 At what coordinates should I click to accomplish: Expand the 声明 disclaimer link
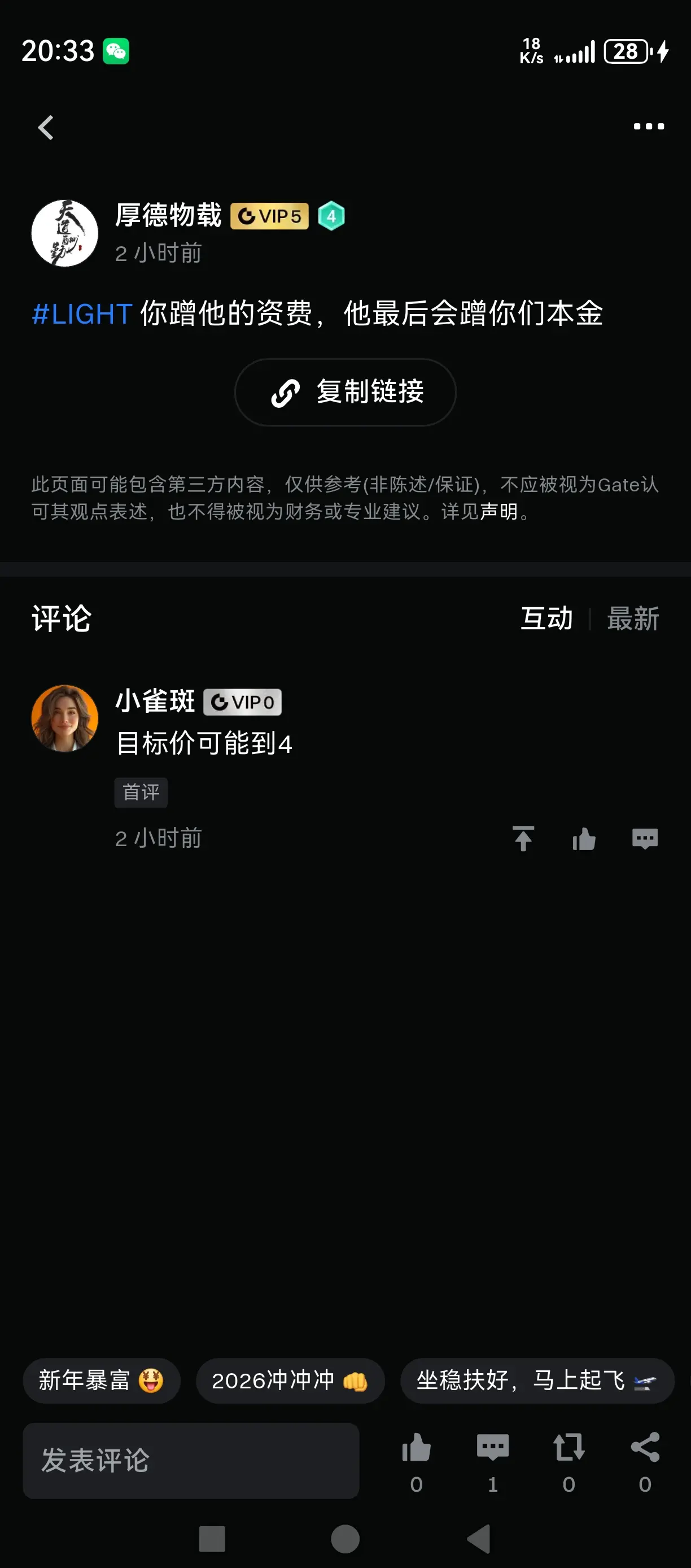501,514
